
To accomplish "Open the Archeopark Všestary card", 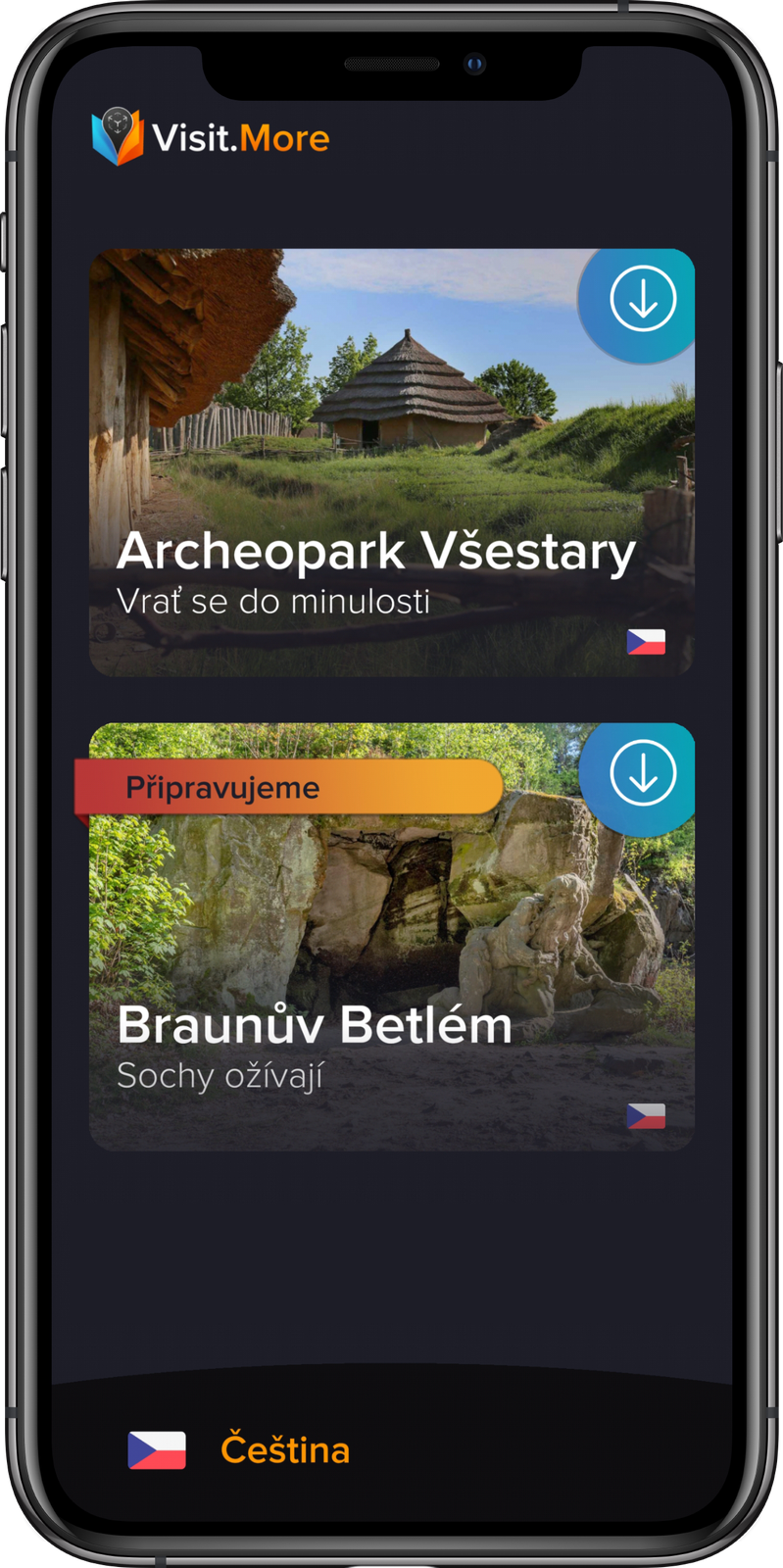I will (x=392, y=463).
